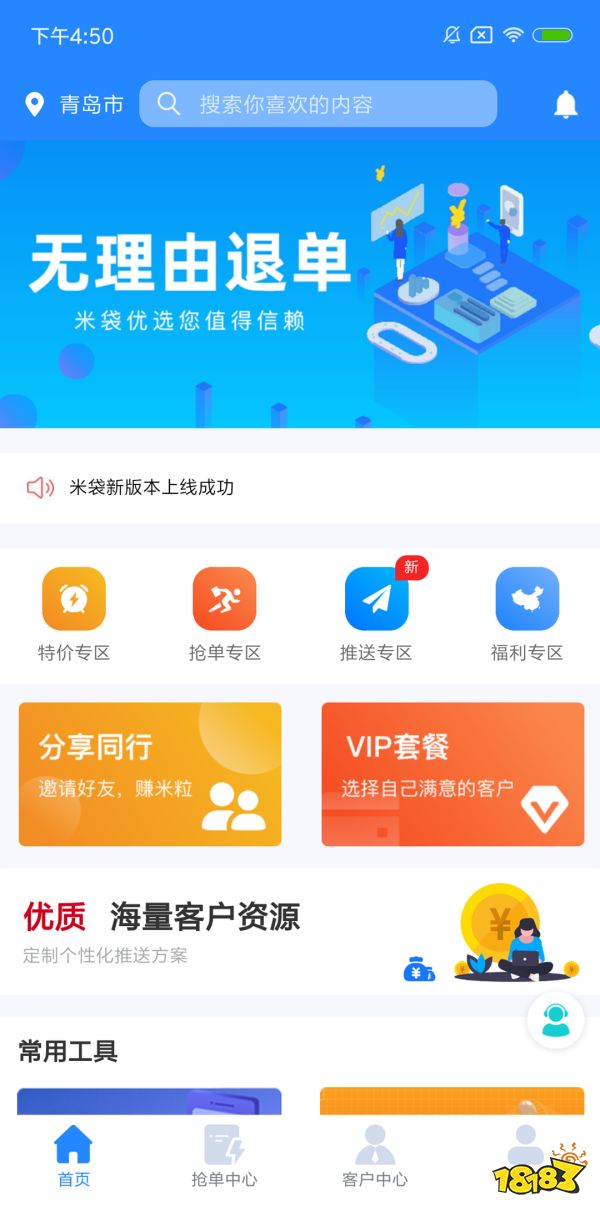Open 推送专区
Screen dimensions: 600x1211
pyautogui.click(x=376, y=614)
